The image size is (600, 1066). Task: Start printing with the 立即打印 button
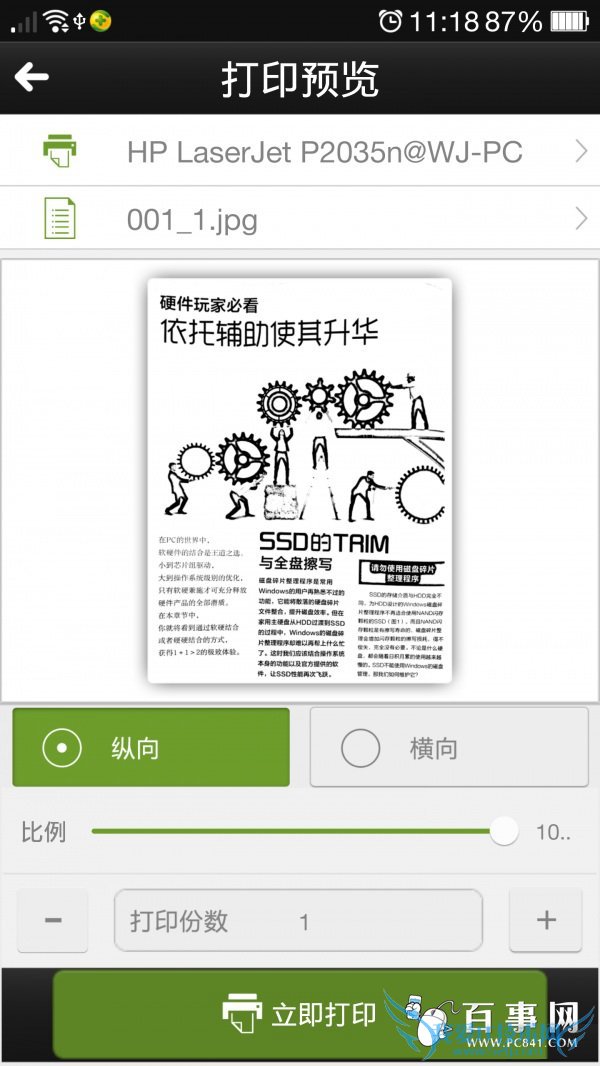click(300, 1014)
